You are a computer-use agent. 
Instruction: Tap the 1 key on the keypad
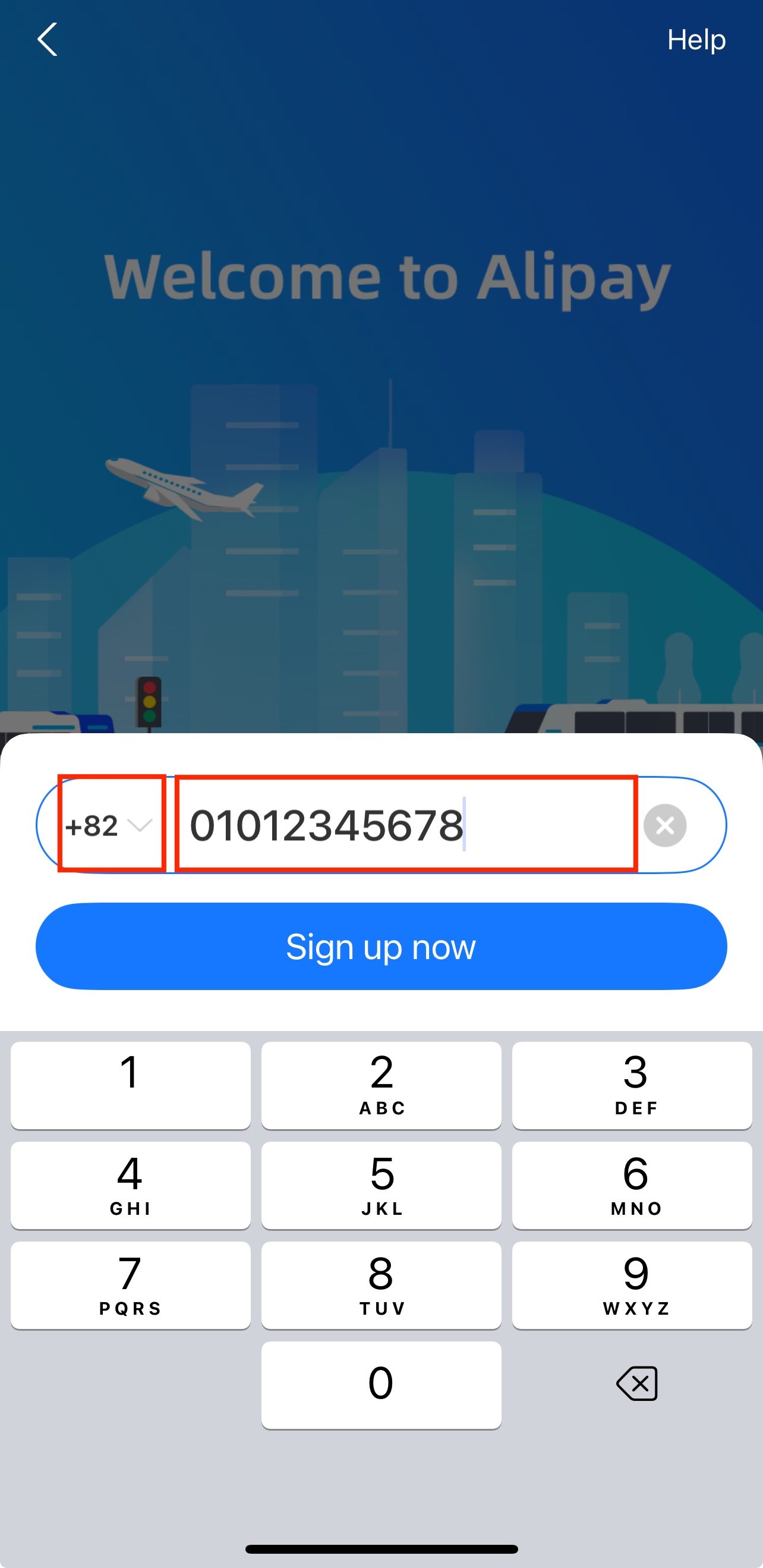pos(130,1085)
